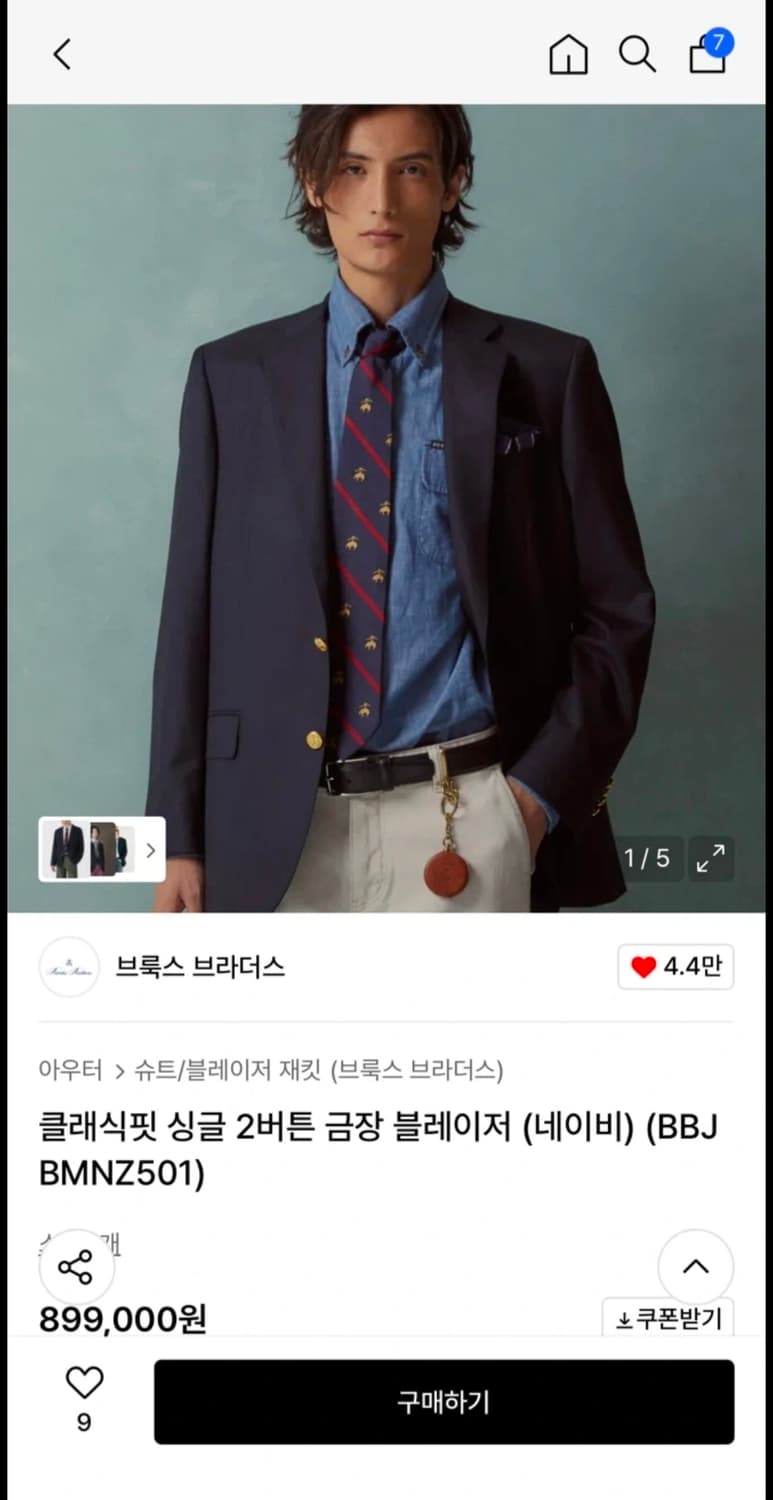This screenshot has height=1500, width=773.
Task: Expand the thumbnail strip with the right arrow
Action: [x=149, y=849]
